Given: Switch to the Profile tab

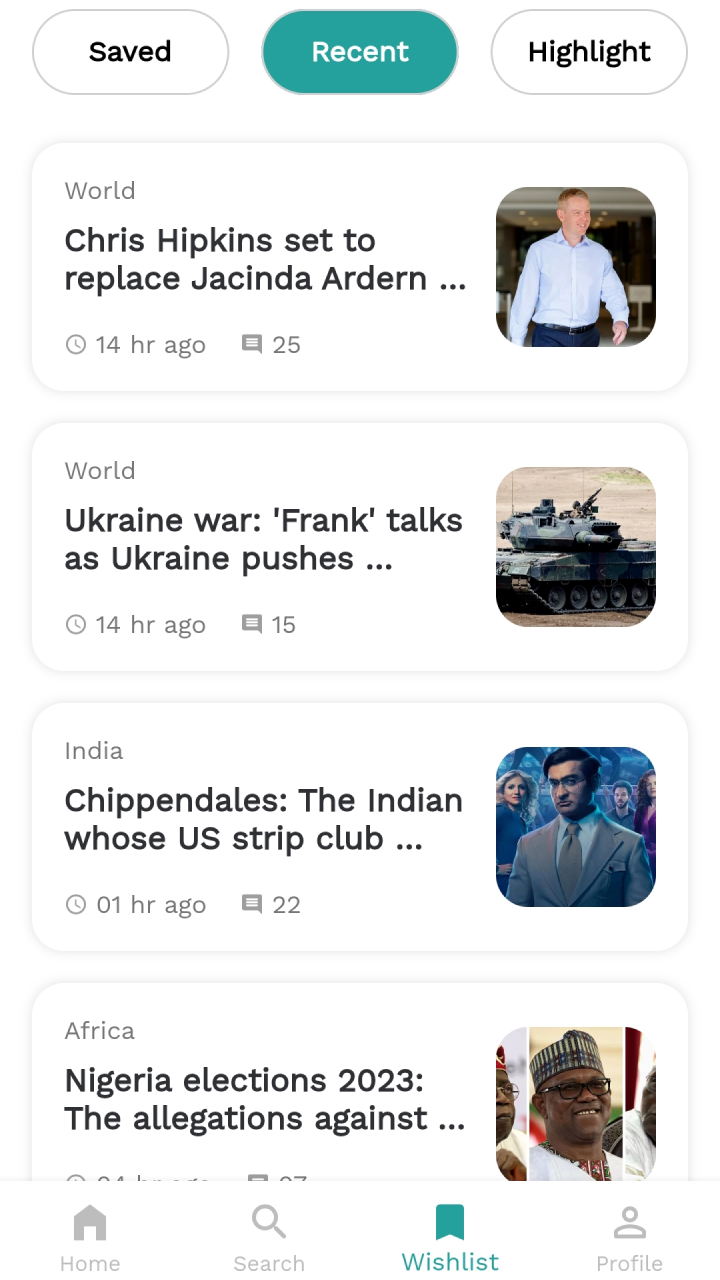Looking at the screenshot, I should [629, 1238].
